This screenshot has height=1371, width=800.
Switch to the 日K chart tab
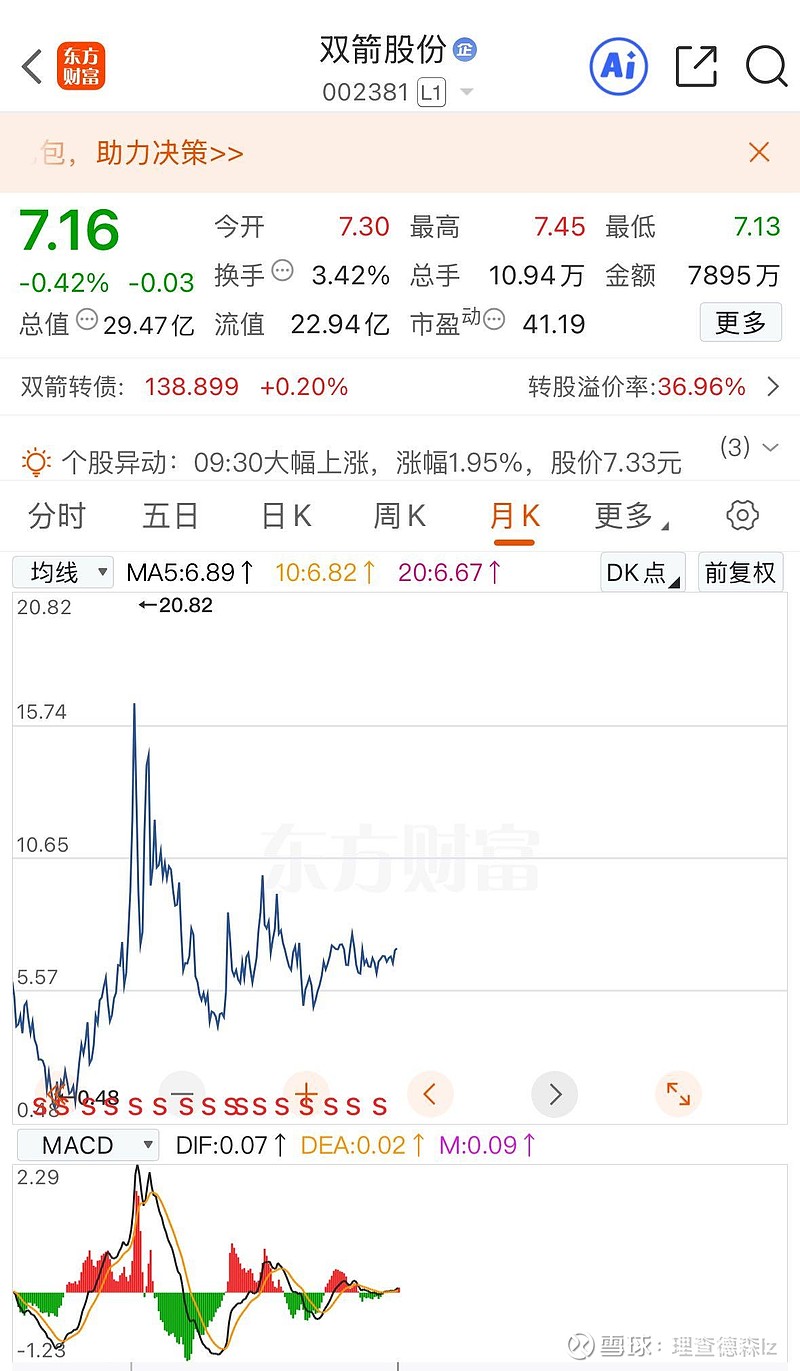click(x=284, y=514)
